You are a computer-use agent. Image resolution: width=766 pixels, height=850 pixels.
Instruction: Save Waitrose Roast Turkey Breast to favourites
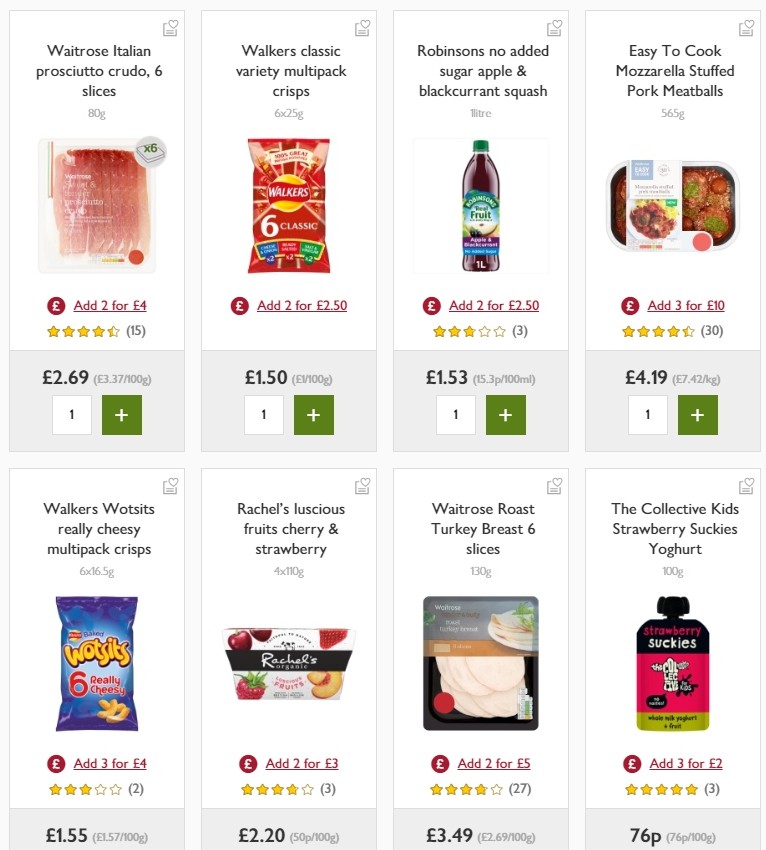(x=554, y=485)
